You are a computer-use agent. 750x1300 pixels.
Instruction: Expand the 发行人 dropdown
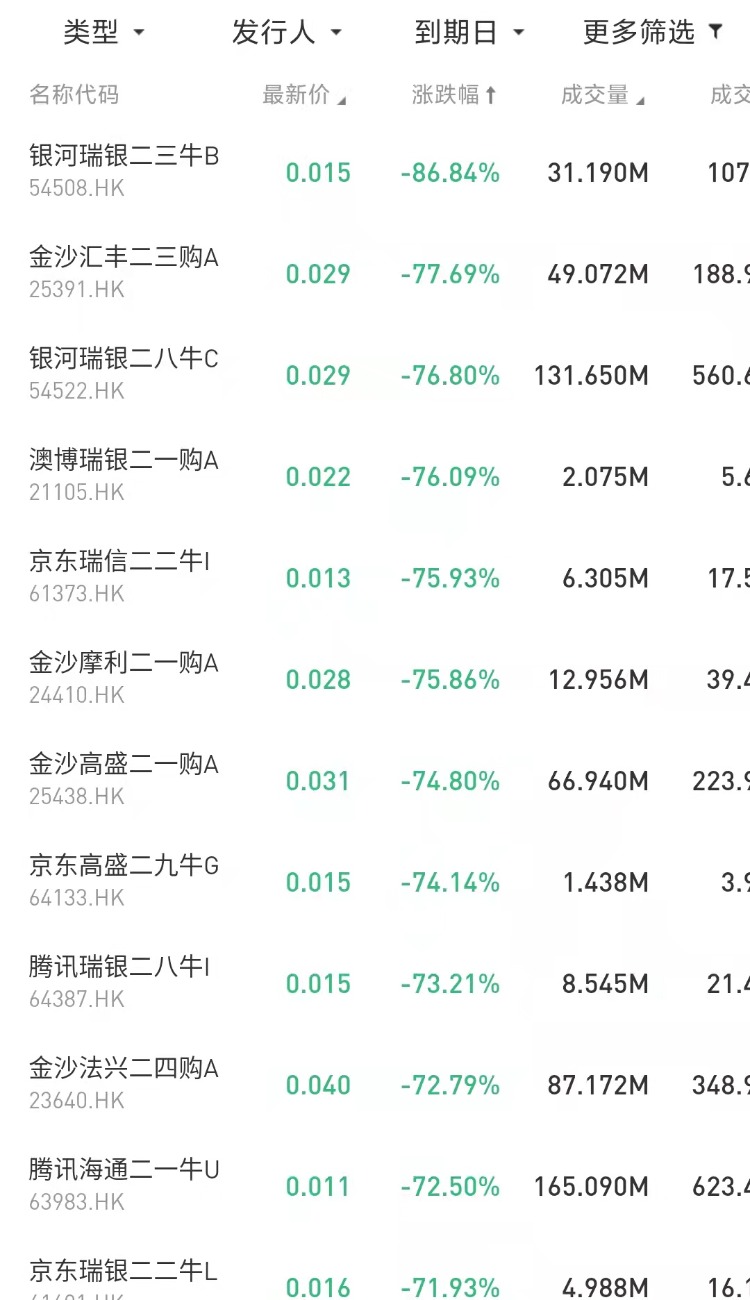(286, 33)
